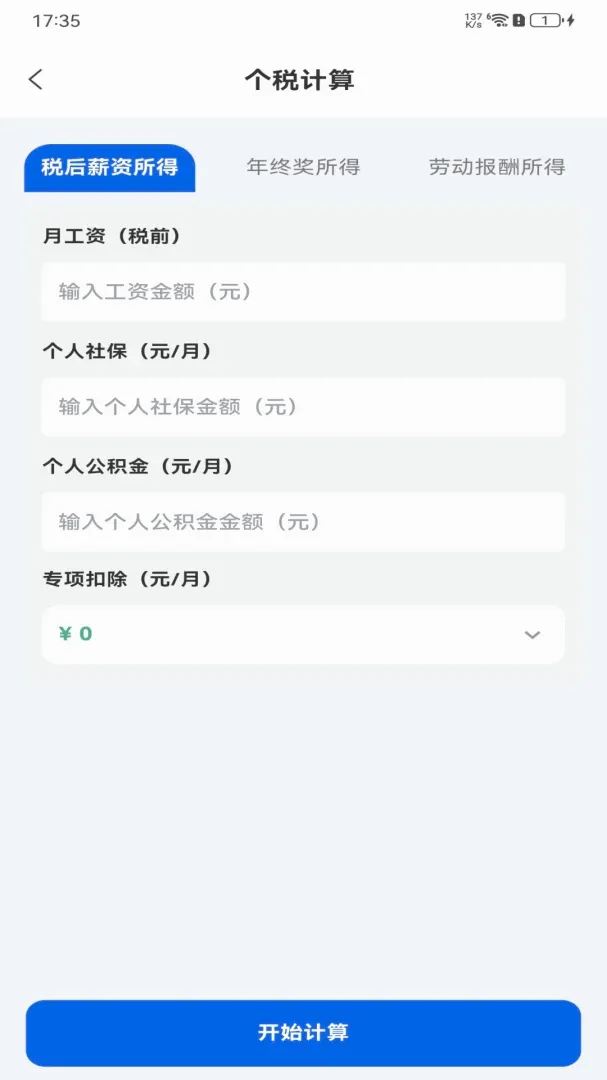Switch to the 年终奖所得 tab
This screenshot has width=607, height=1080.
click(x=303, y=167)
